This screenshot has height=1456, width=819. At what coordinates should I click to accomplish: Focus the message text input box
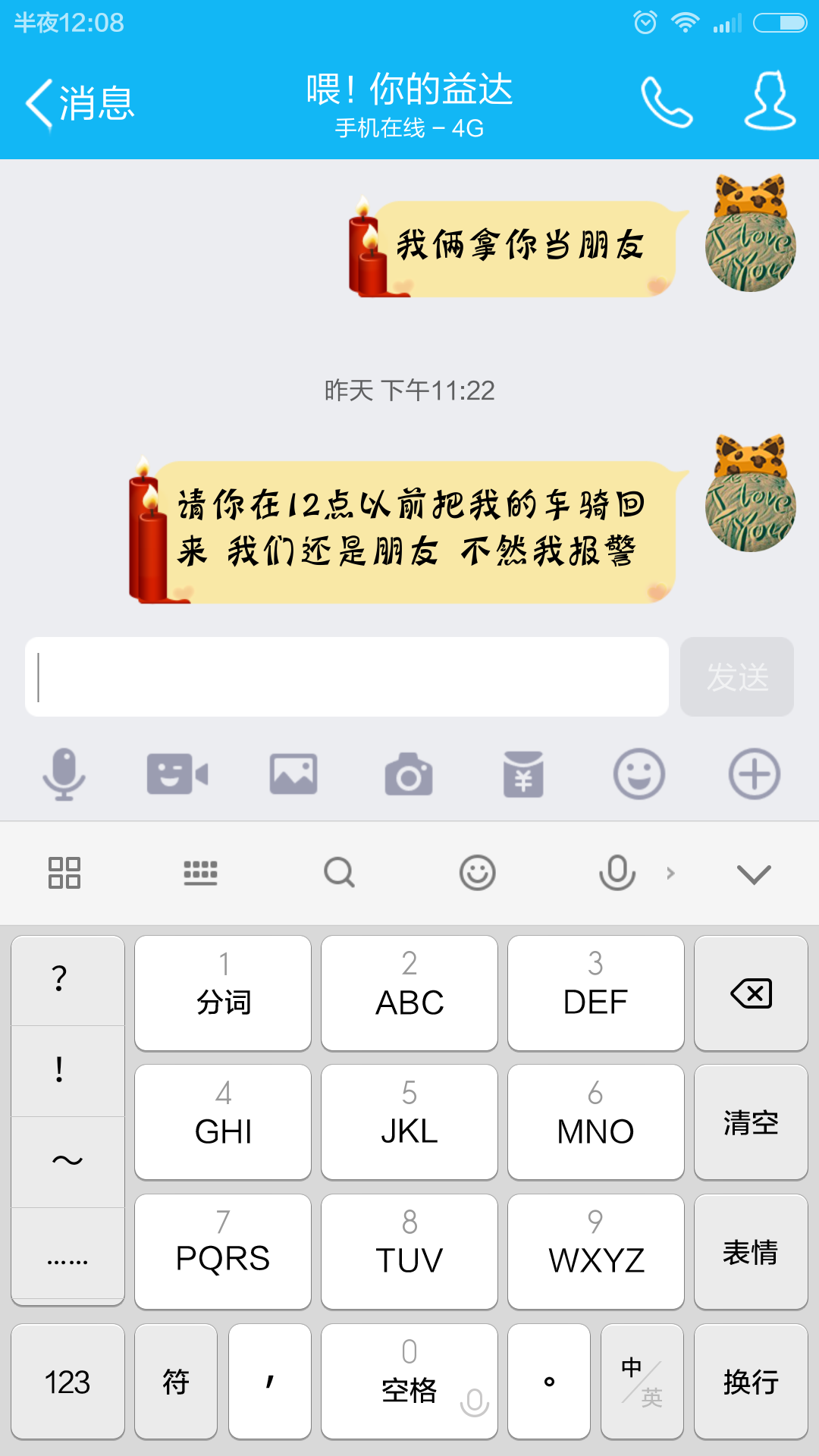(x=347, y=677)
